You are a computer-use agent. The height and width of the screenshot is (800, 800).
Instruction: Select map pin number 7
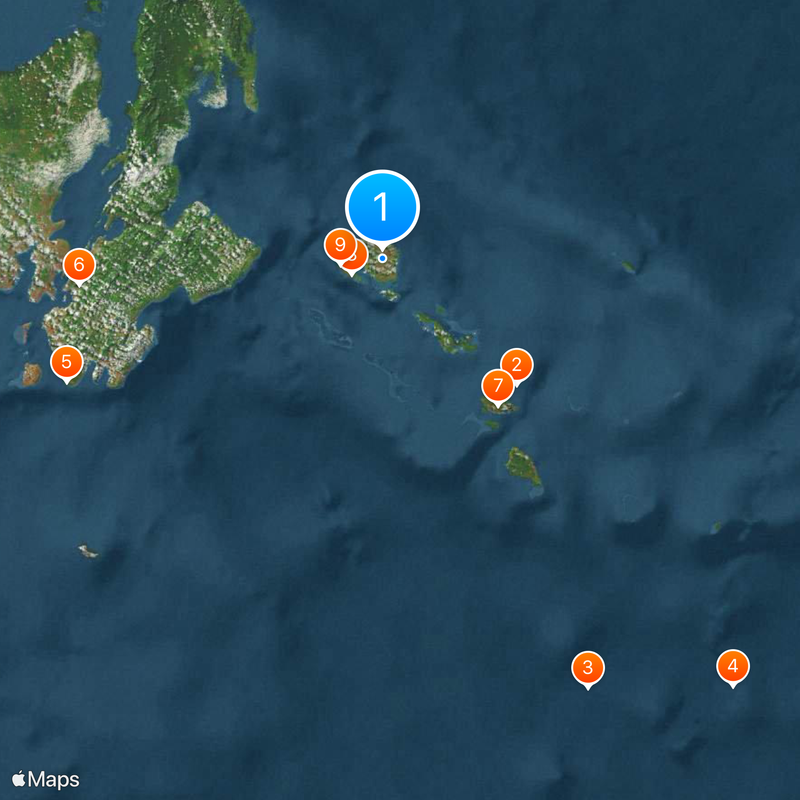point(497,386)
